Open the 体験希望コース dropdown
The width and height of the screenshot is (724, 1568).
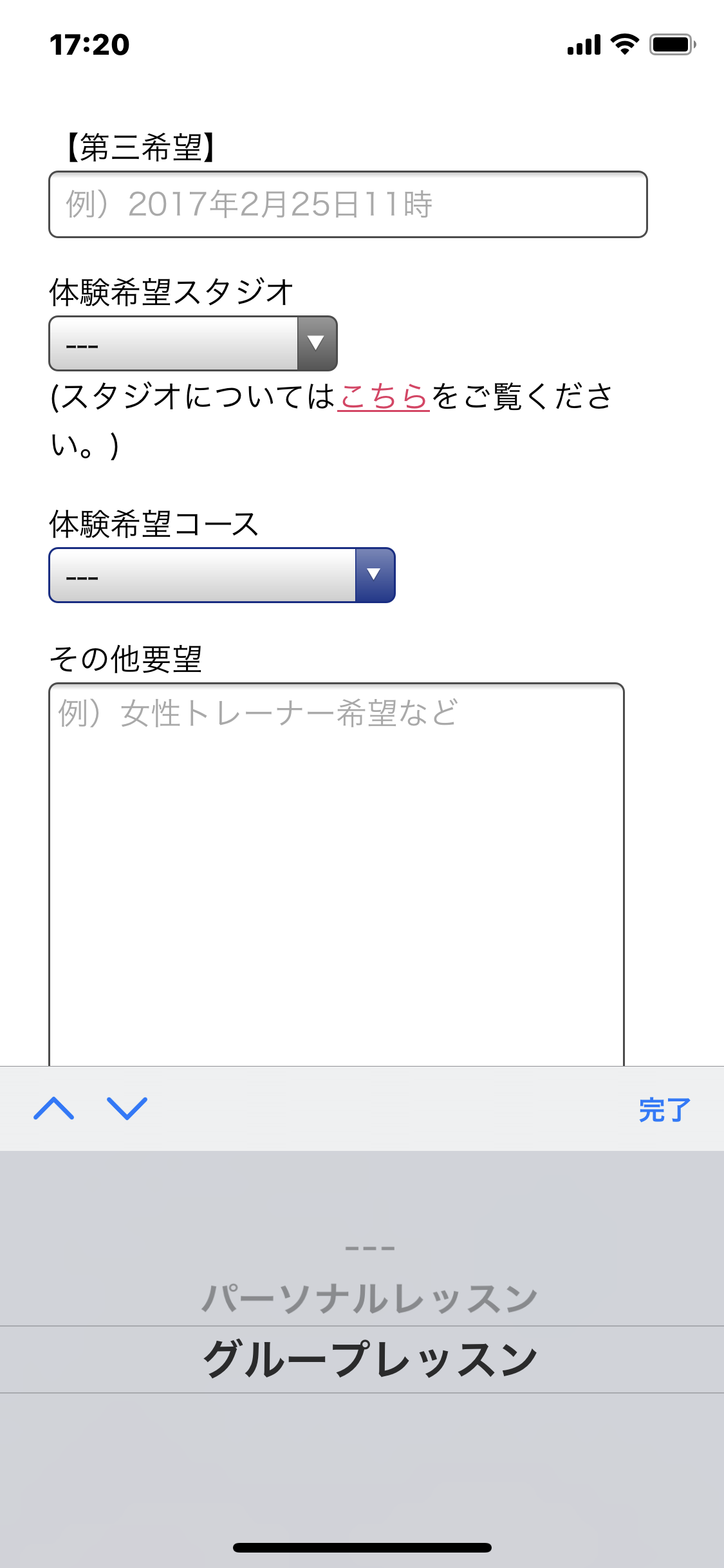pyautogui.click(x=222, y=575)
